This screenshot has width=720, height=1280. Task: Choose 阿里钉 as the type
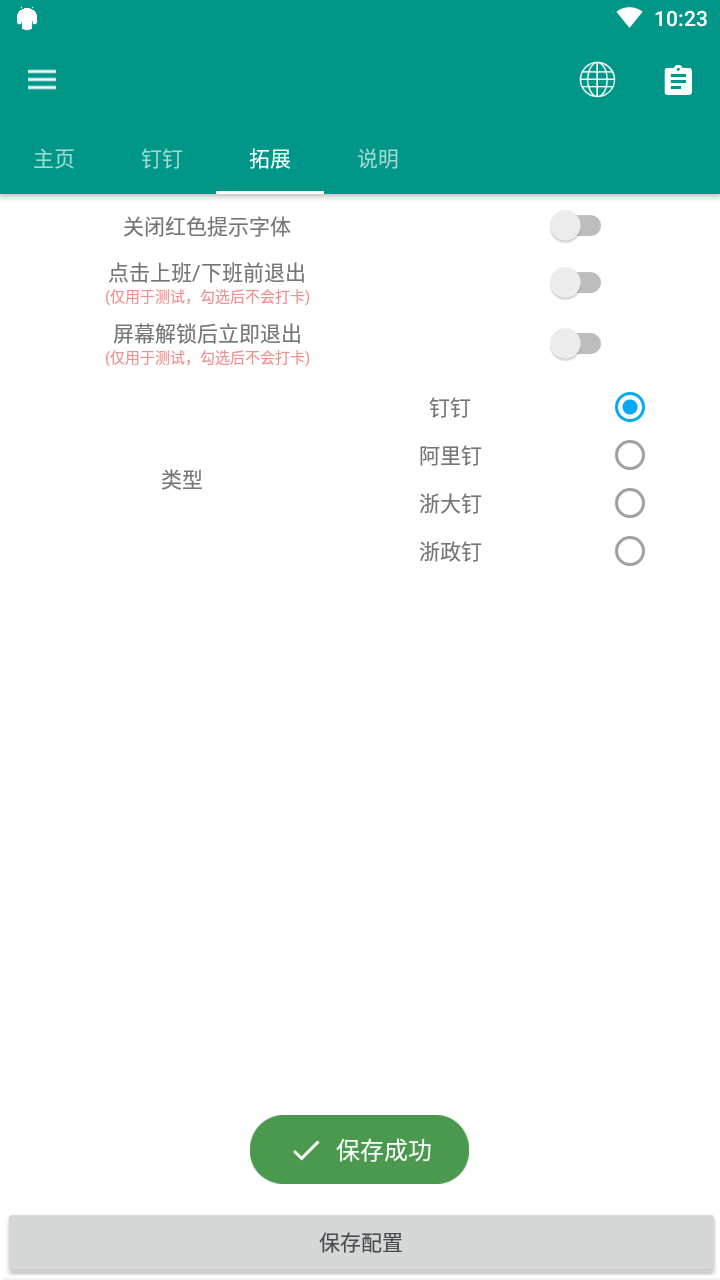tap(630, 455)
